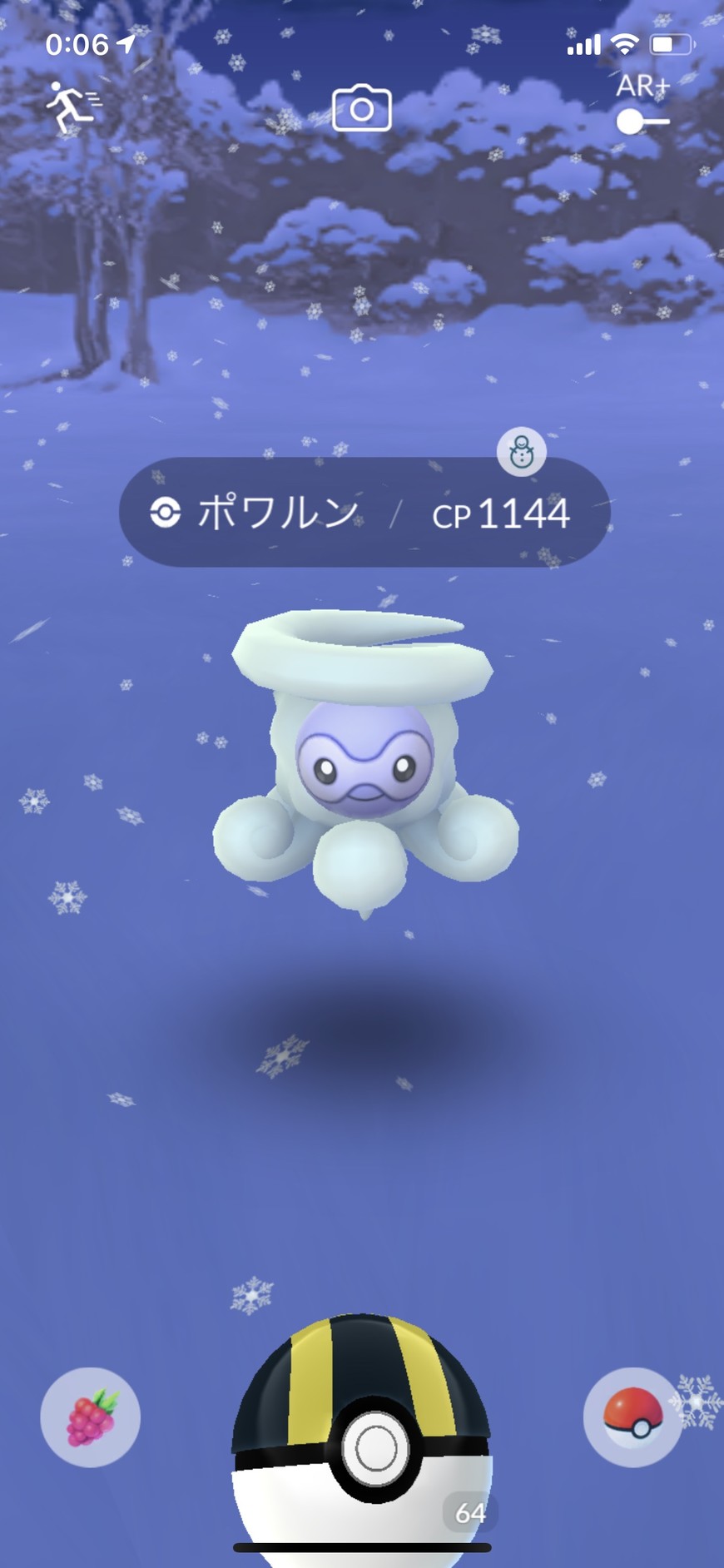Toggle the AR+ mode switch
Screen dimensions: 724x1568
point(642,122)
